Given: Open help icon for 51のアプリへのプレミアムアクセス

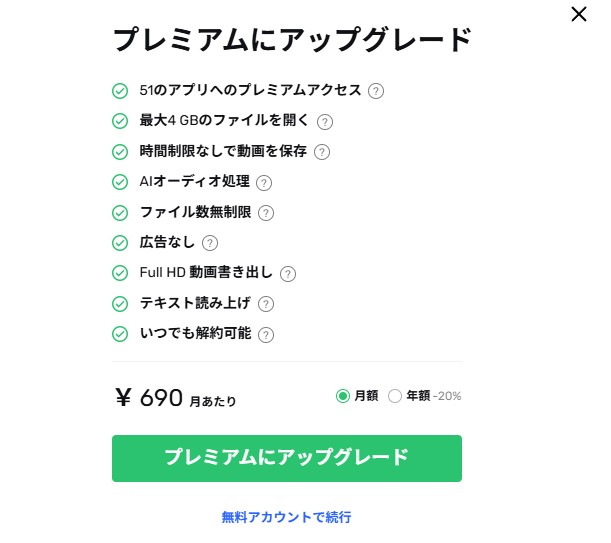Looking at the screenshot, I should (x=376, y=91).
